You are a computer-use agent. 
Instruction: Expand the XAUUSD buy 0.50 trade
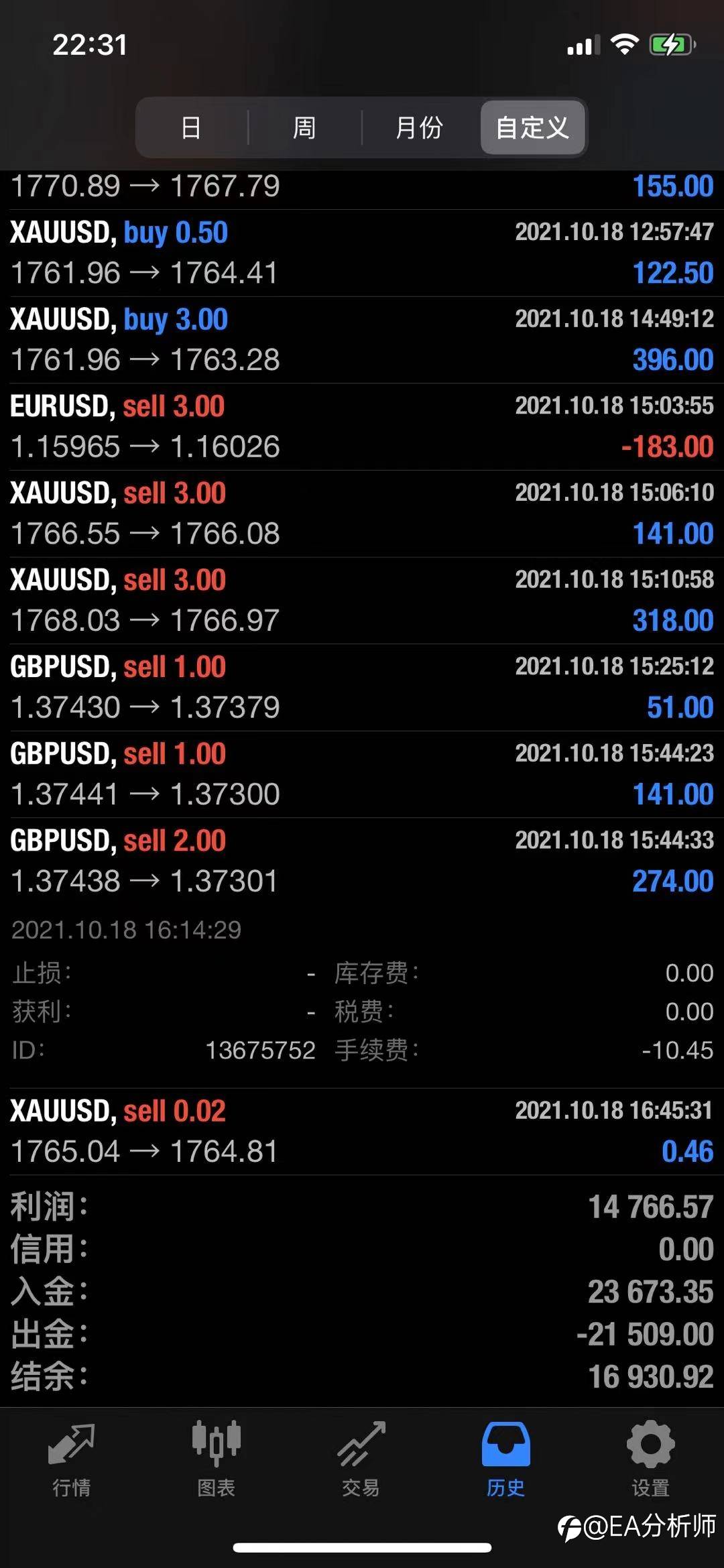click(362, 253)
